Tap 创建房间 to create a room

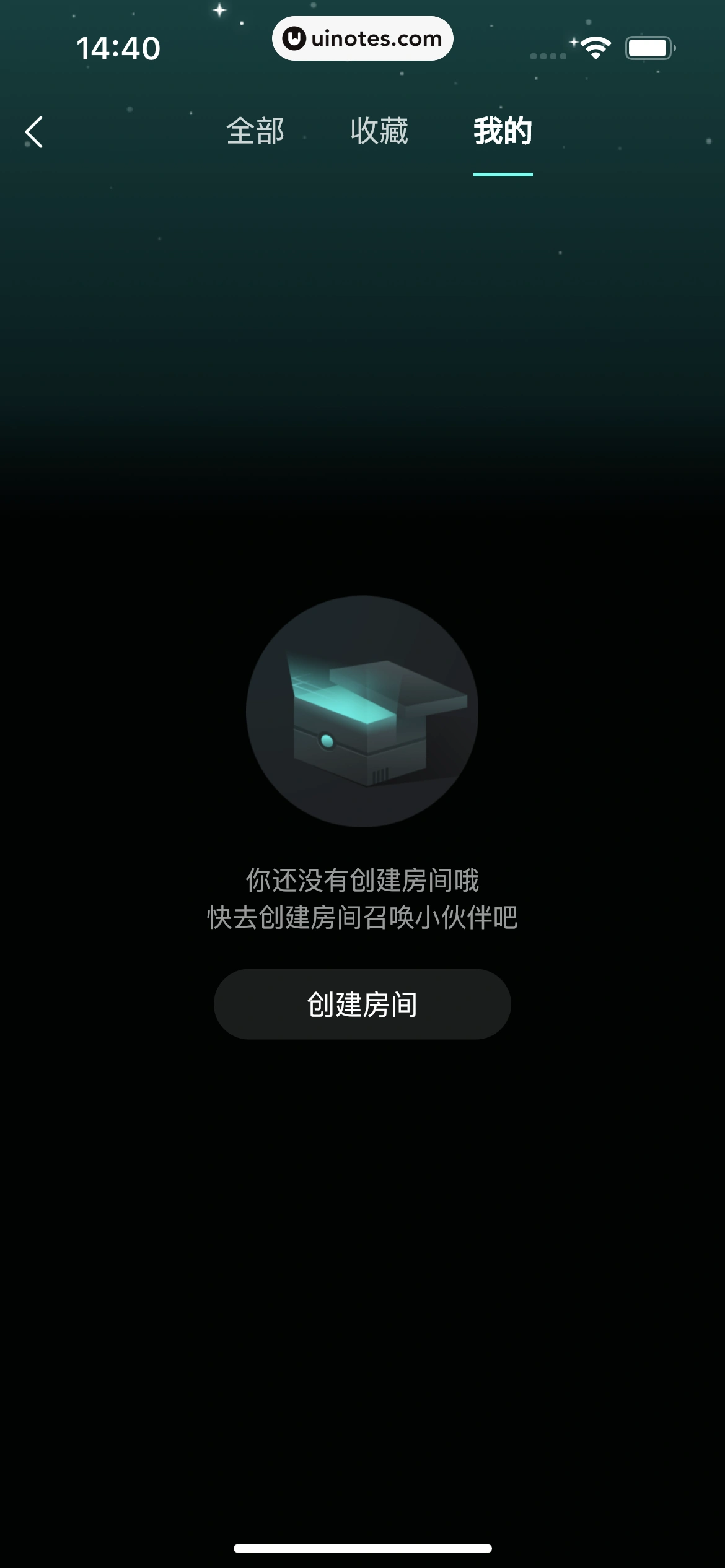coord(362,1003)
